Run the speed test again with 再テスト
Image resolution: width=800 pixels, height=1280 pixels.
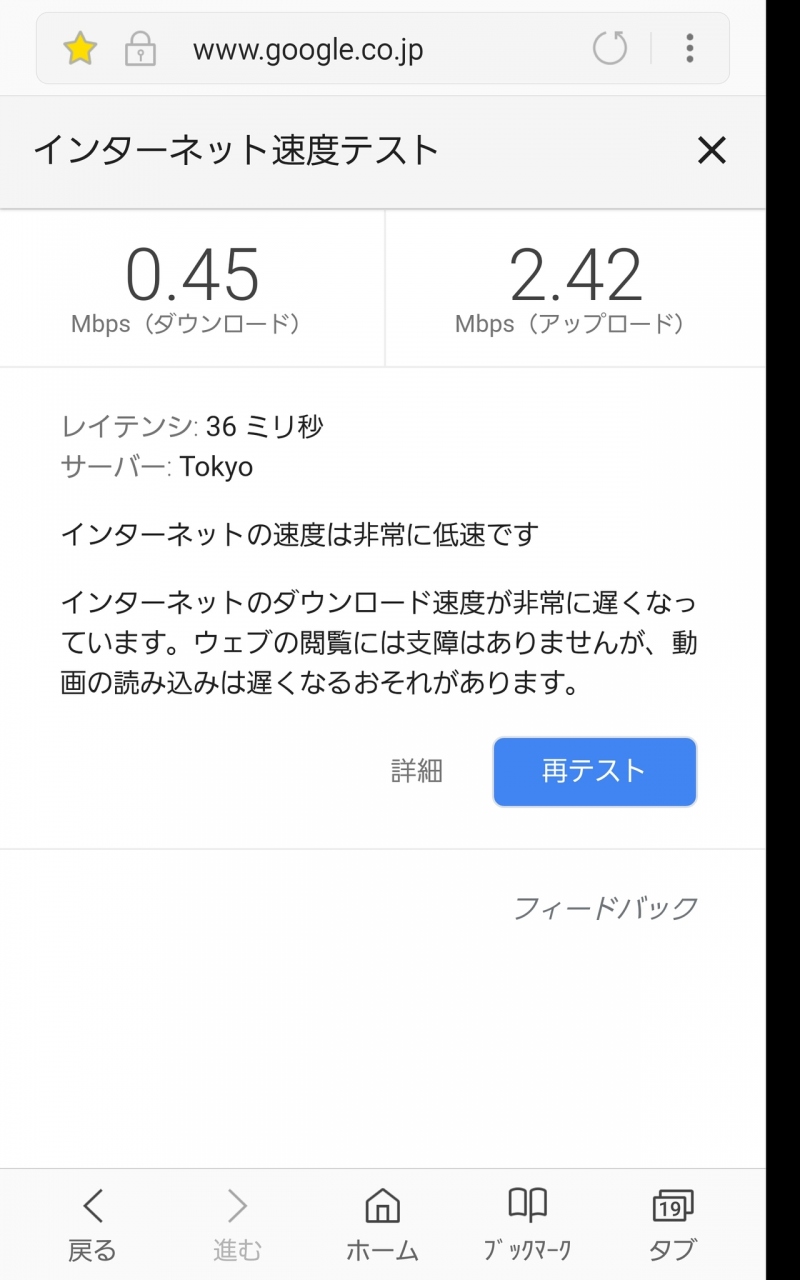click(x=594, y=771)
